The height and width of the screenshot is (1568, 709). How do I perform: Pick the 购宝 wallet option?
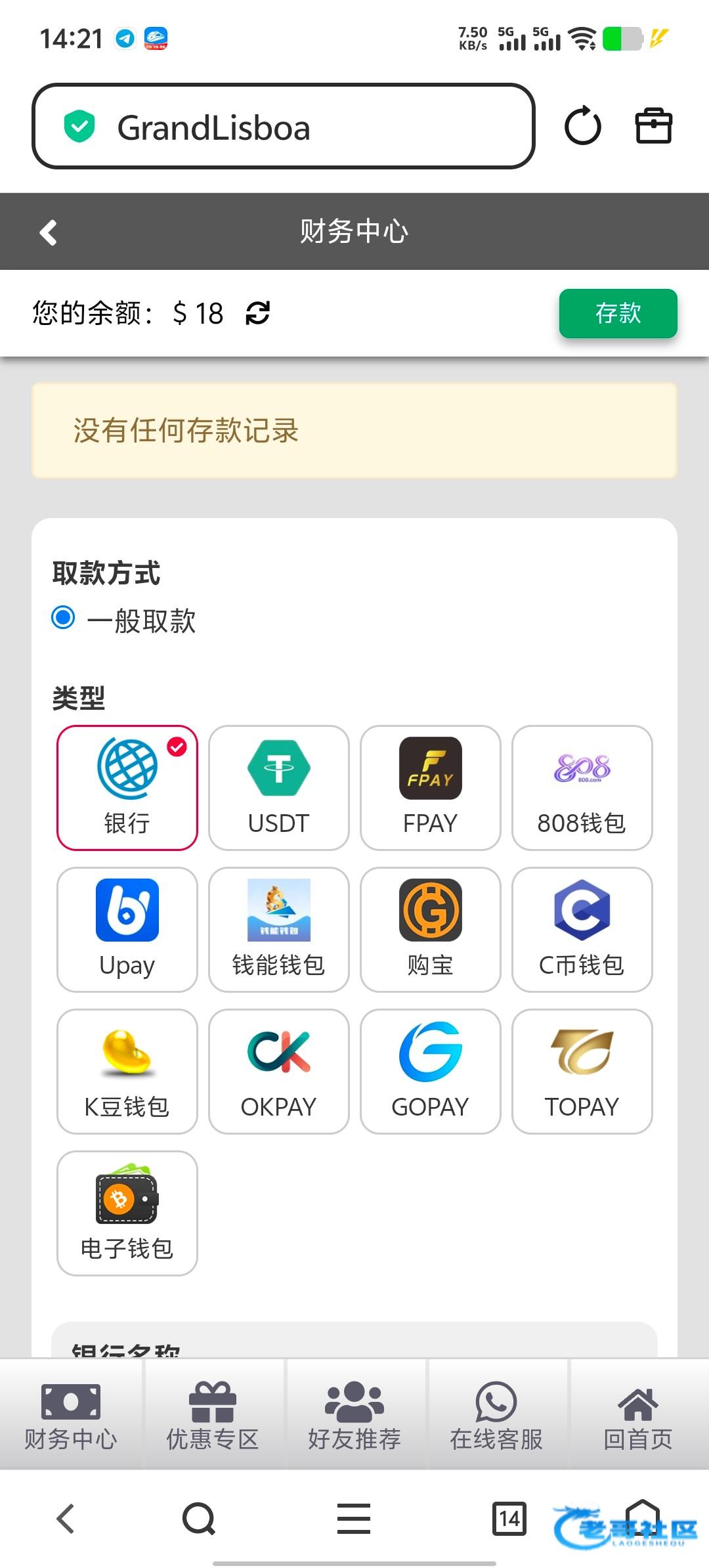click(x=431, y=929)
